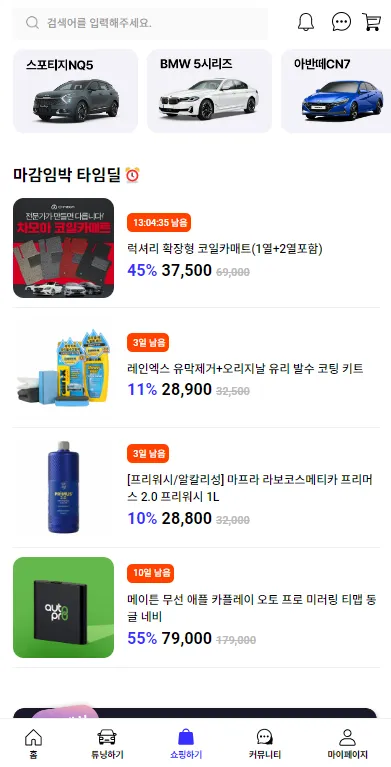391x767 pixels.
Task: Tap the search field to enter keywords
Action: pos(140,23)
